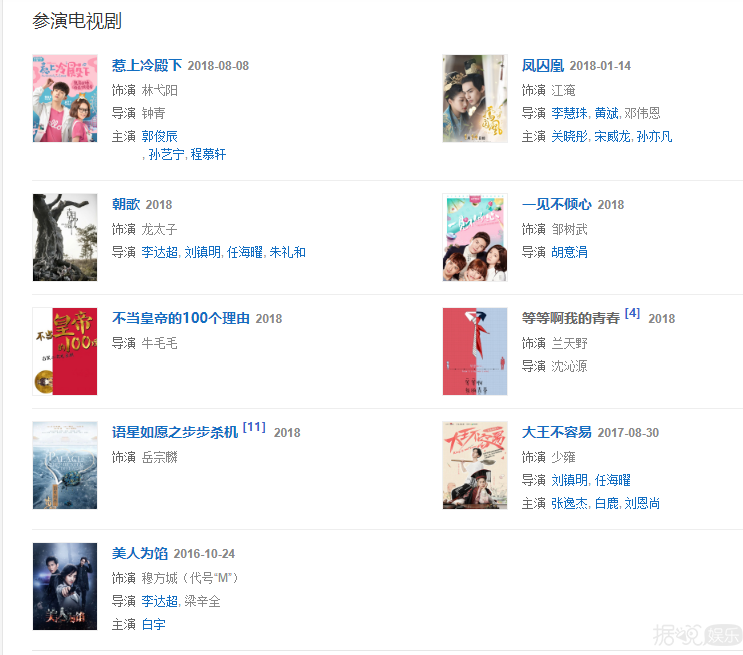View actress 关晓彤's page
Screen dimensions: 743x655
click(570, 136)
